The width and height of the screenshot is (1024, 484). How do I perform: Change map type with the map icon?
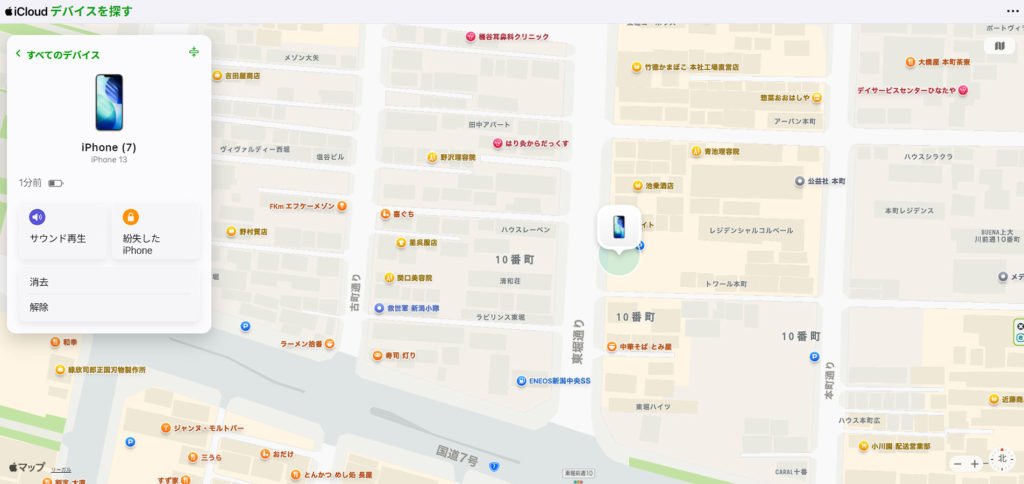pyautogui.click(x=1000, y=46)
